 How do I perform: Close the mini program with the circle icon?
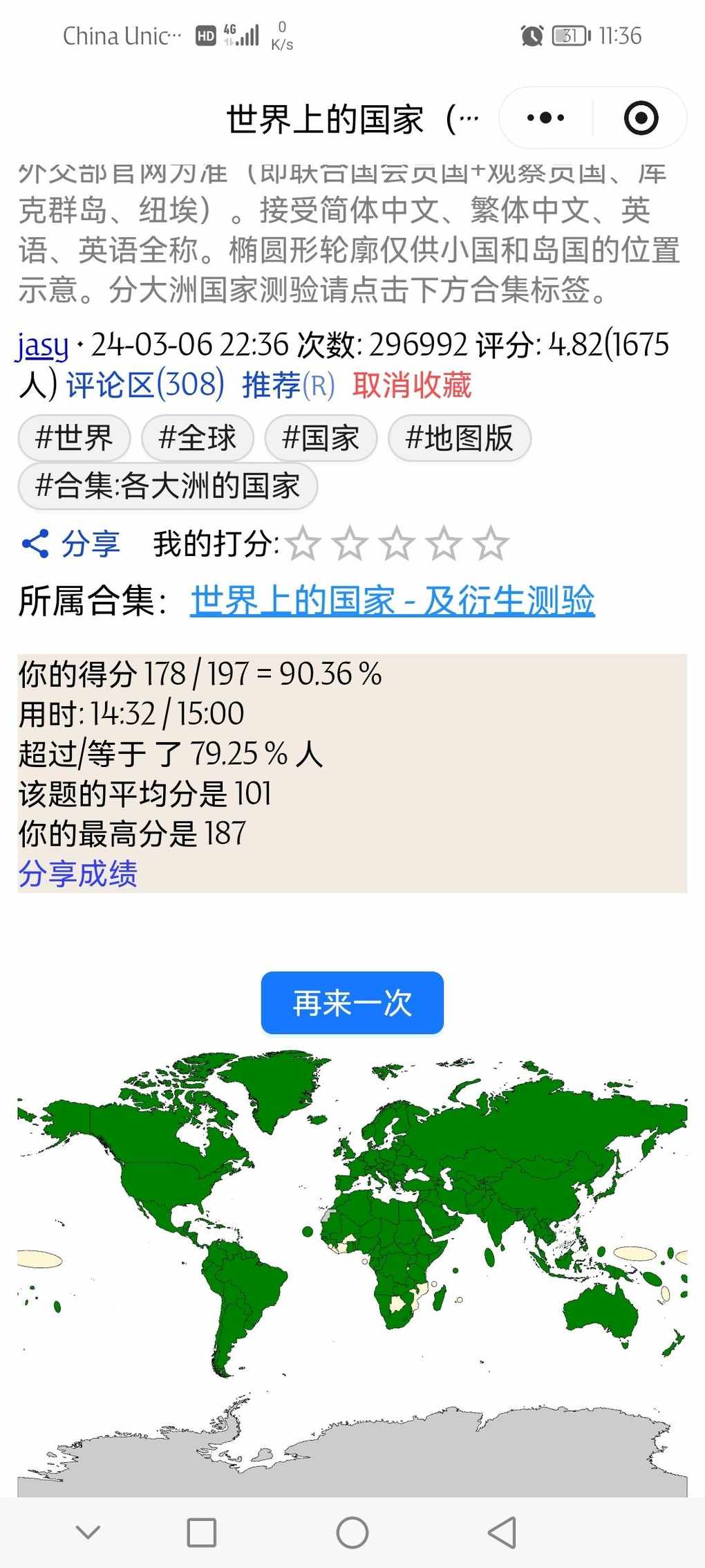pyautogui.click(x=641, y=118)
